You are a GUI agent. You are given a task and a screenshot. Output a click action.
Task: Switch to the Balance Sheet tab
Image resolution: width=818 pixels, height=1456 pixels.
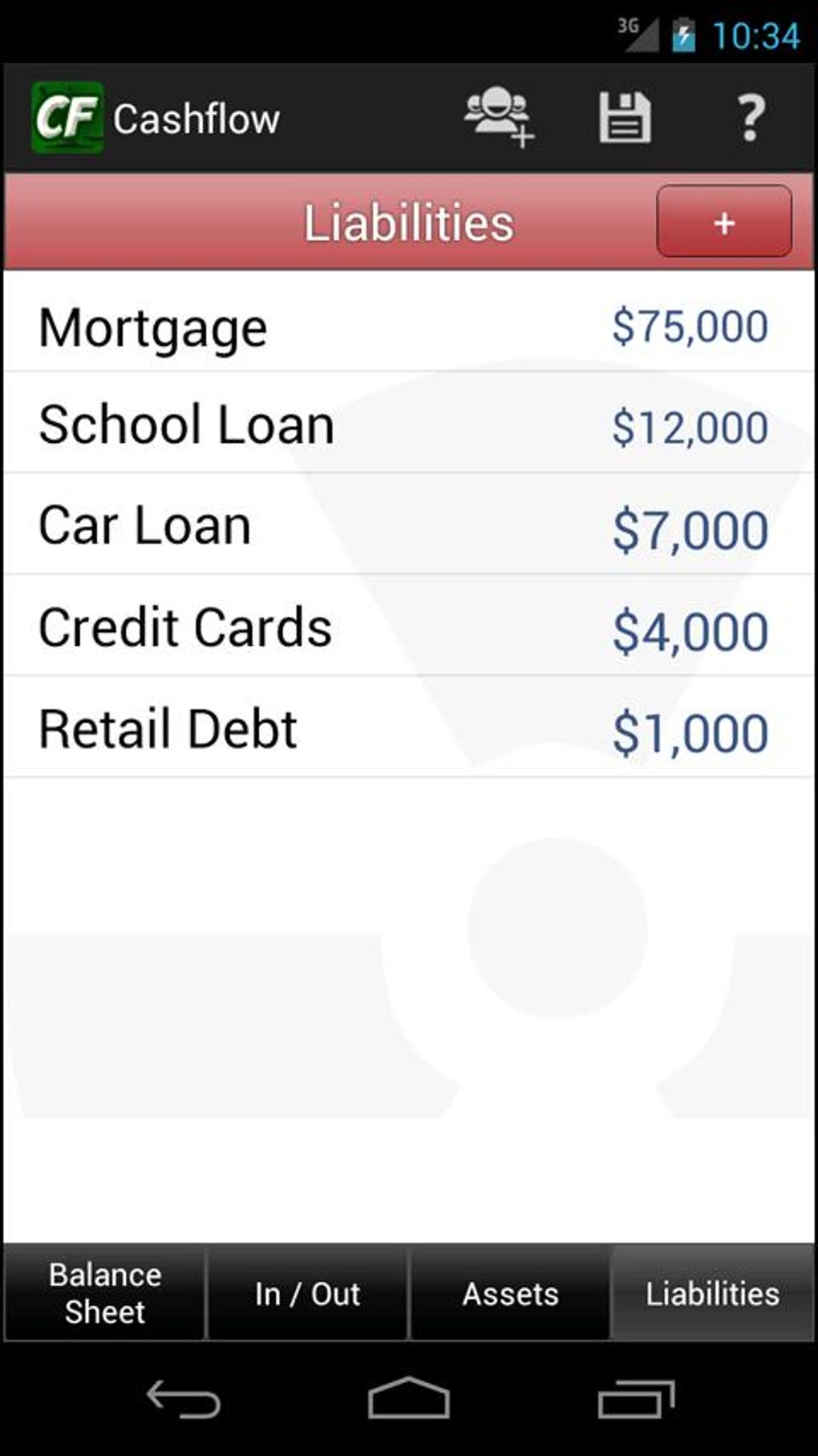tap(105, 1293)
